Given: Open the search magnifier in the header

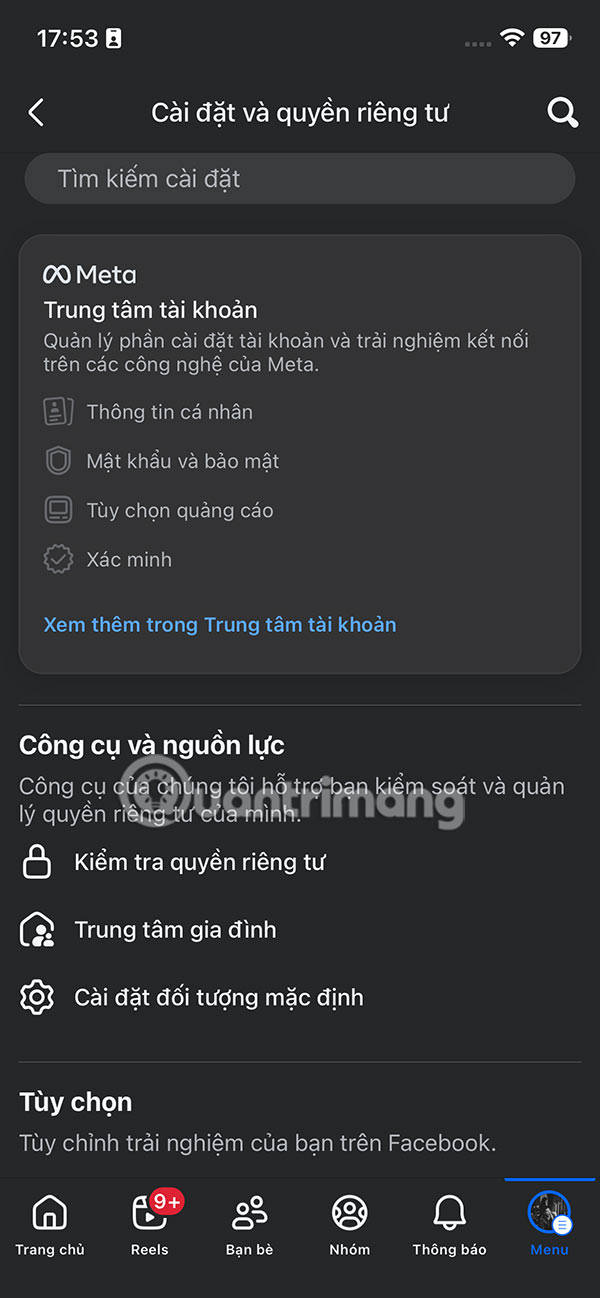Looking at the screenshot, I should click(x=563, y=112).
